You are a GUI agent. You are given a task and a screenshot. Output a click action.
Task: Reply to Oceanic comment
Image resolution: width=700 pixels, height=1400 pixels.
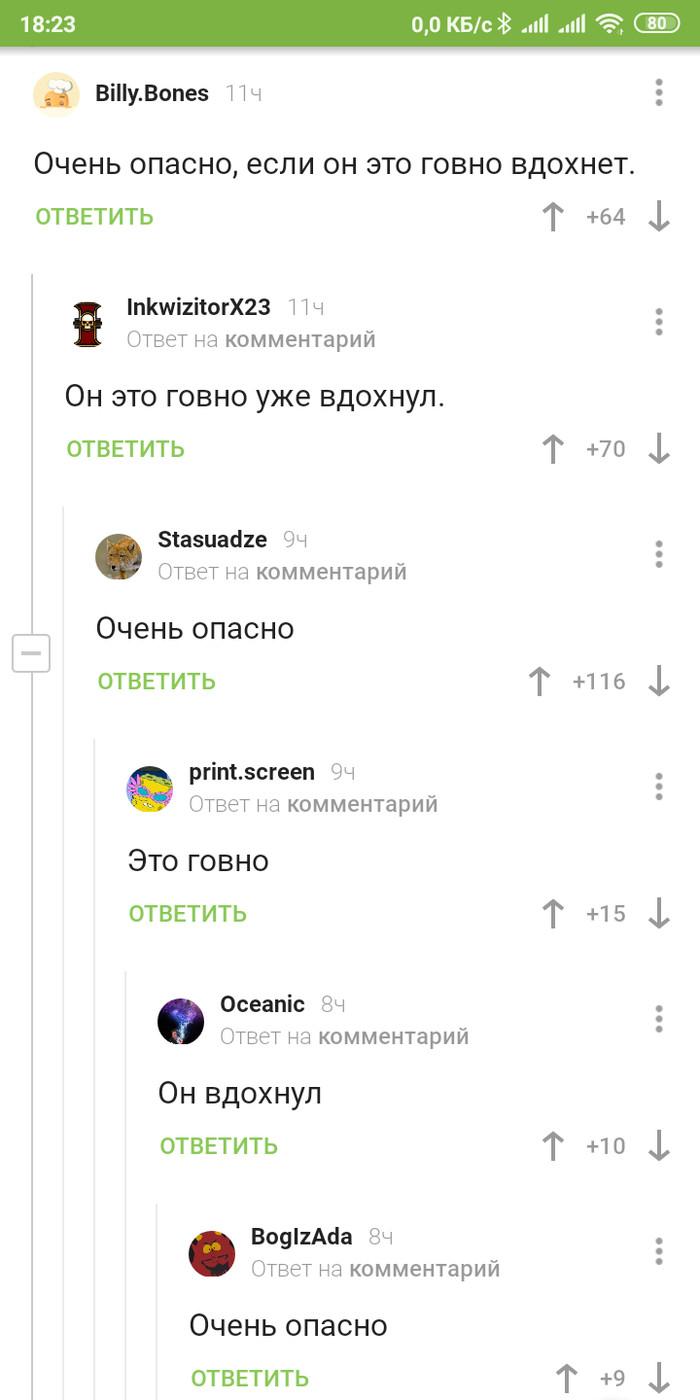(x=219, y=1146)
